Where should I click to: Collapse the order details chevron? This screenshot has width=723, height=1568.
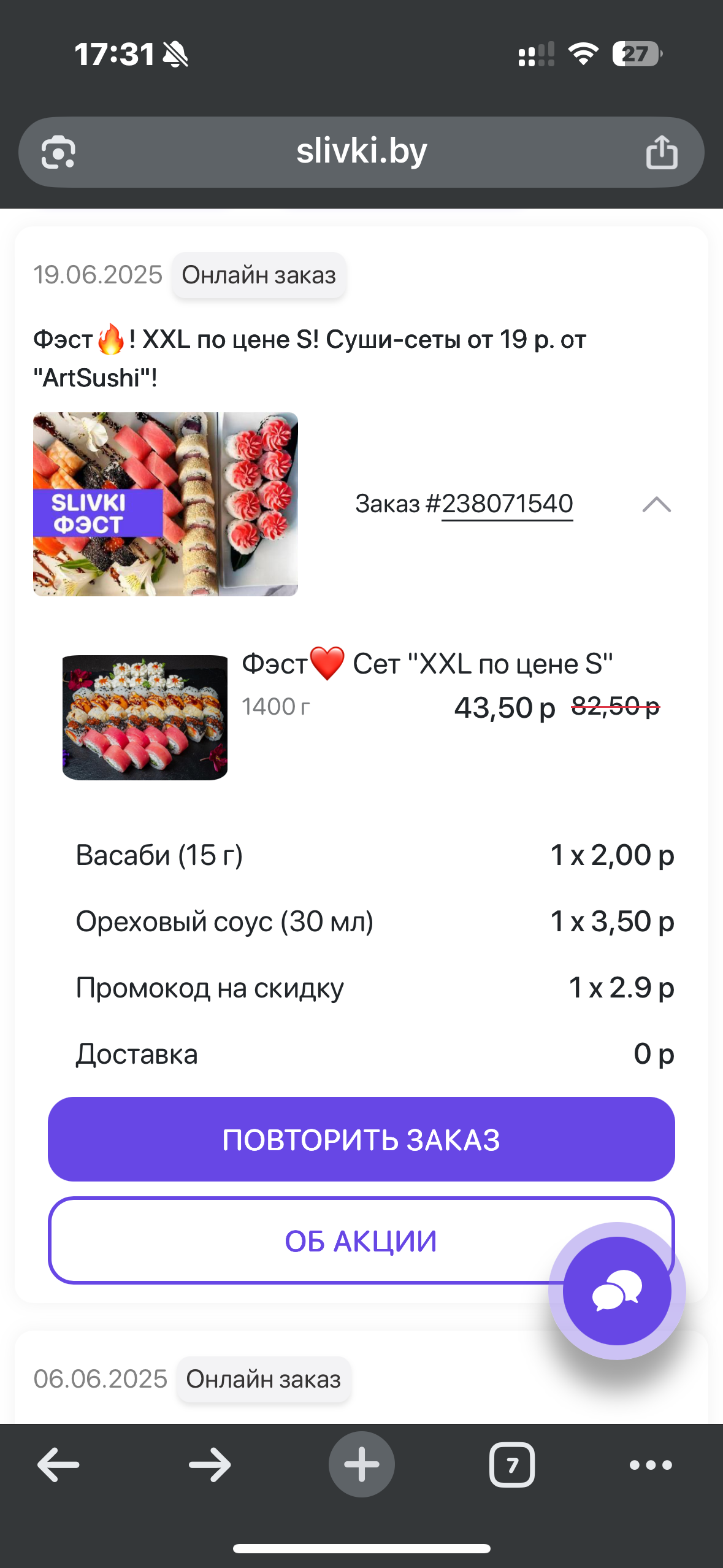656,505
